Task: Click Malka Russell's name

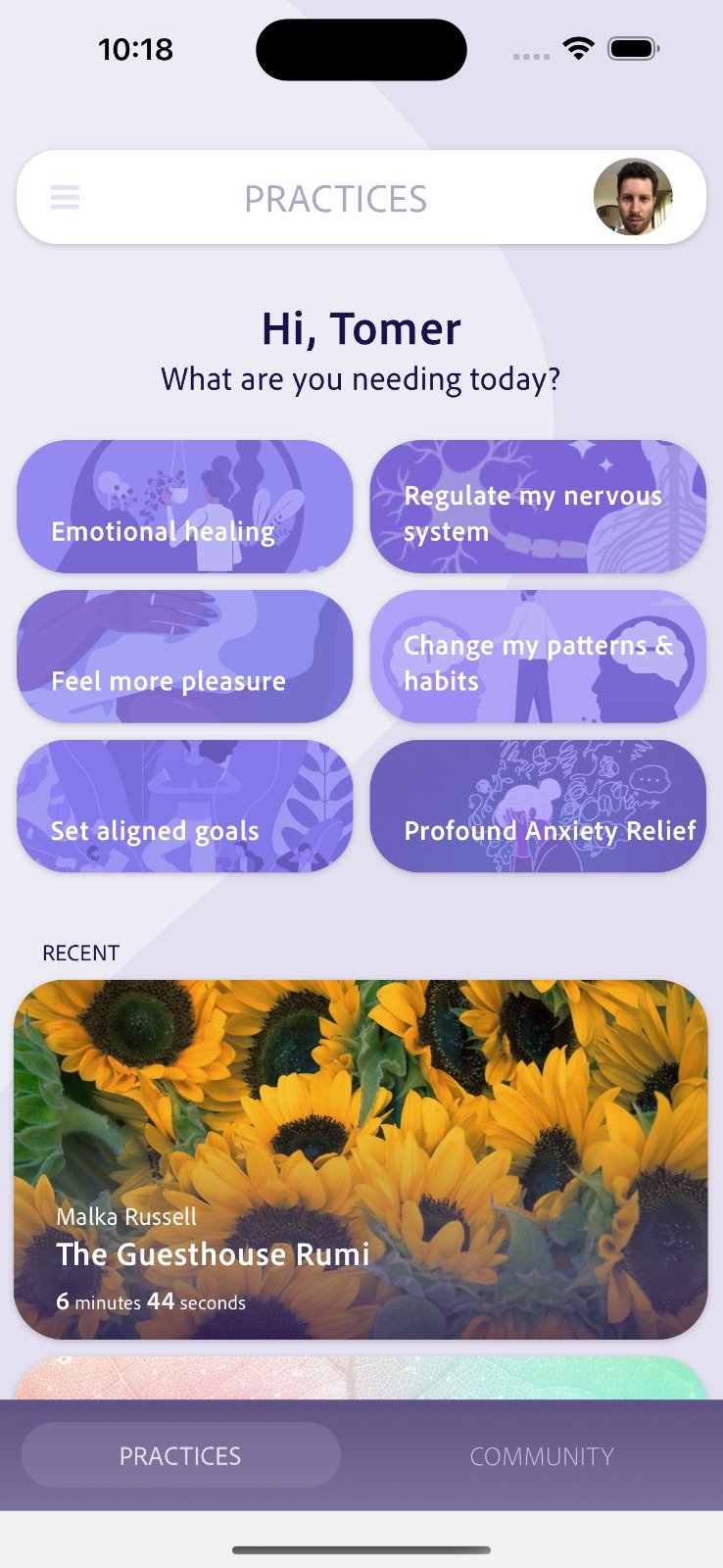Action: [126, 1216]
